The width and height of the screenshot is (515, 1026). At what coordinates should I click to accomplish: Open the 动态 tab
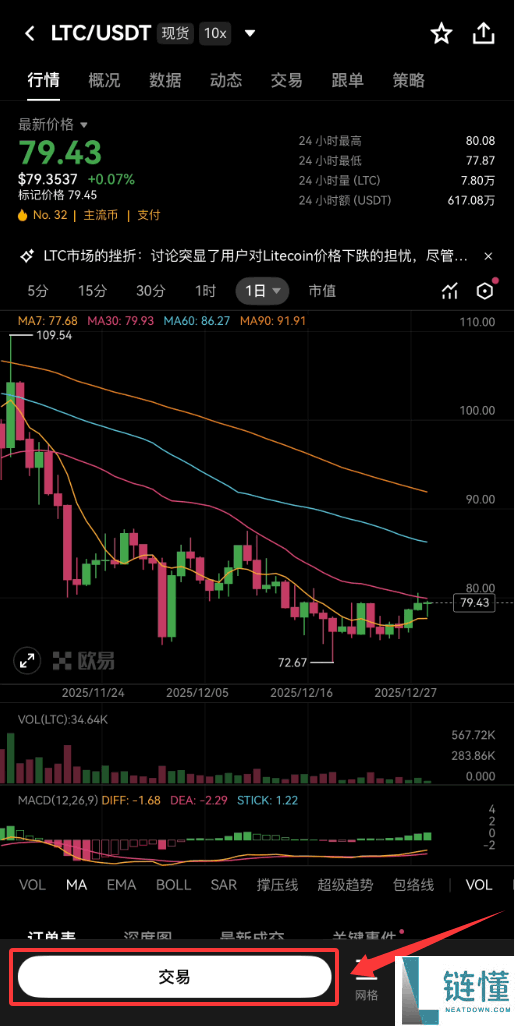tap(226, 80)
